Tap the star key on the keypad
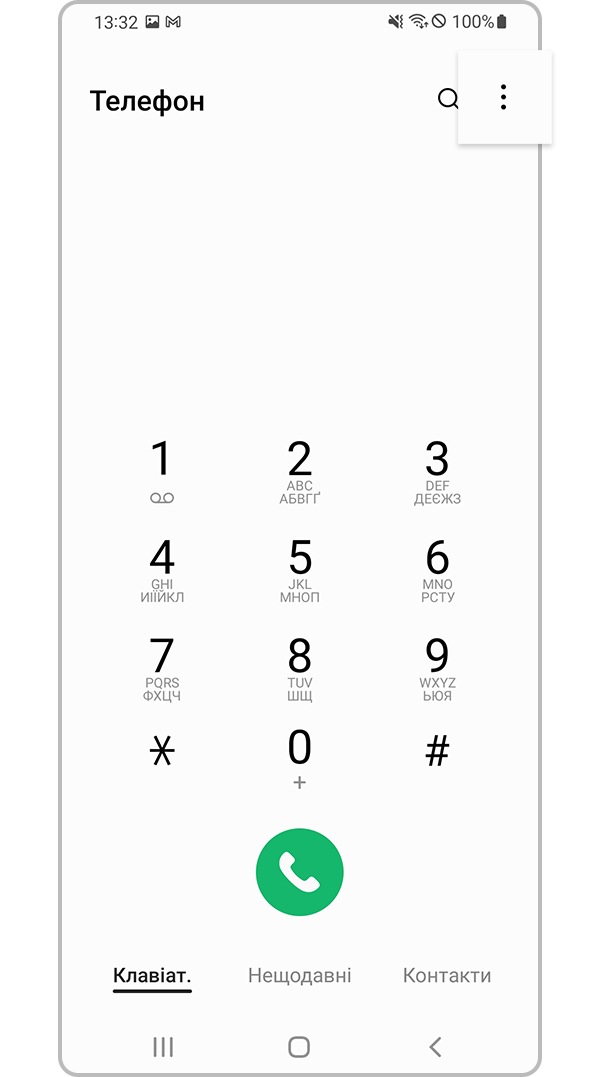This screenshot has width=600, height=1077. [162, 752]
